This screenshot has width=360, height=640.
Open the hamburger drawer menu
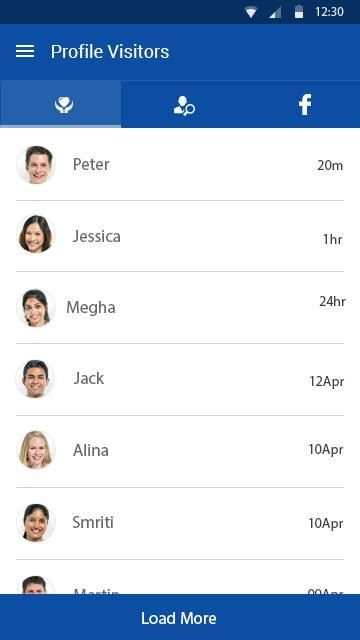pos(25,51)
